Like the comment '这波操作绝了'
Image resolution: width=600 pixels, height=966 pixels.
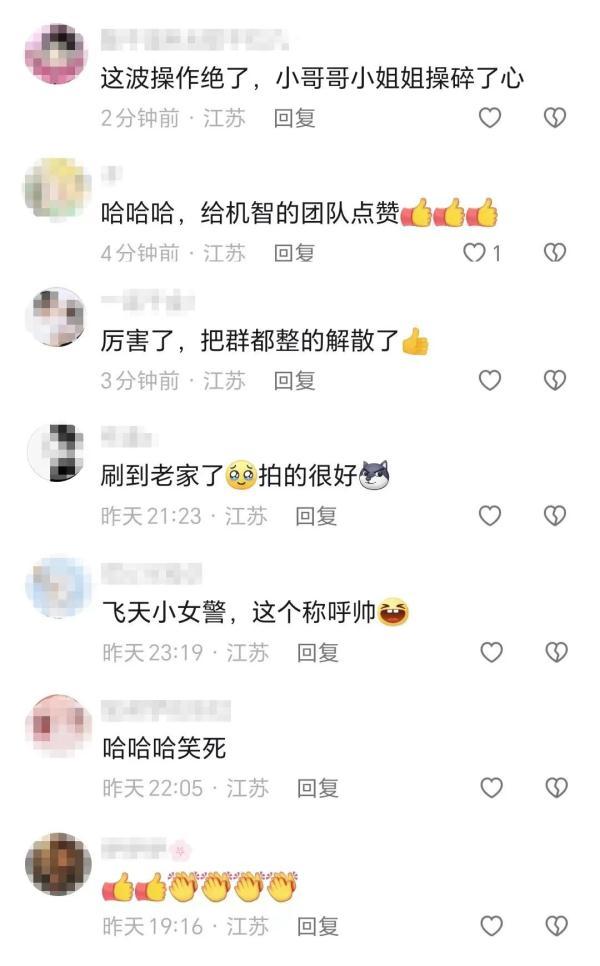tap(489, 118)
